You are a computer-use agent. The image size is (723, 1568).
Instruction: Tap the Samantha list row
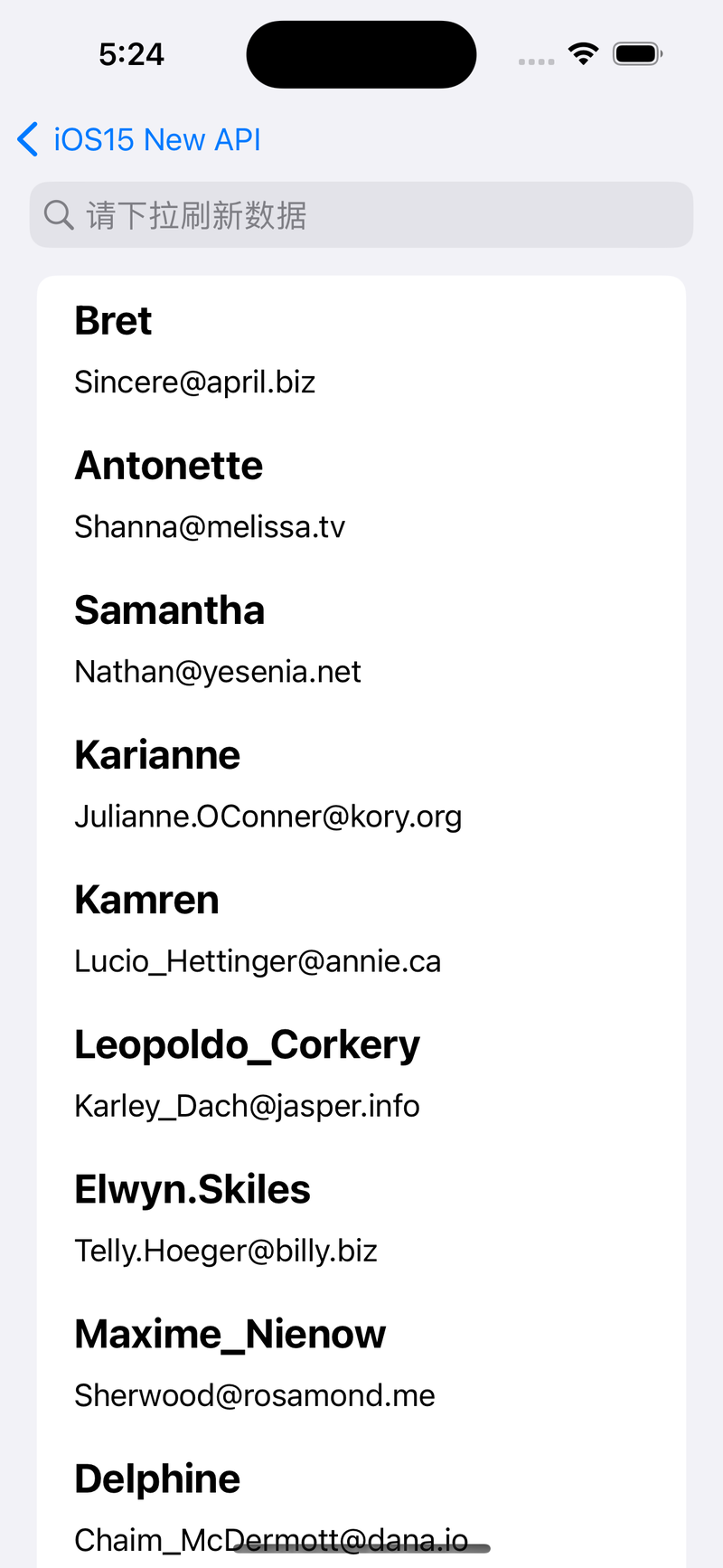tap(361, 638)
